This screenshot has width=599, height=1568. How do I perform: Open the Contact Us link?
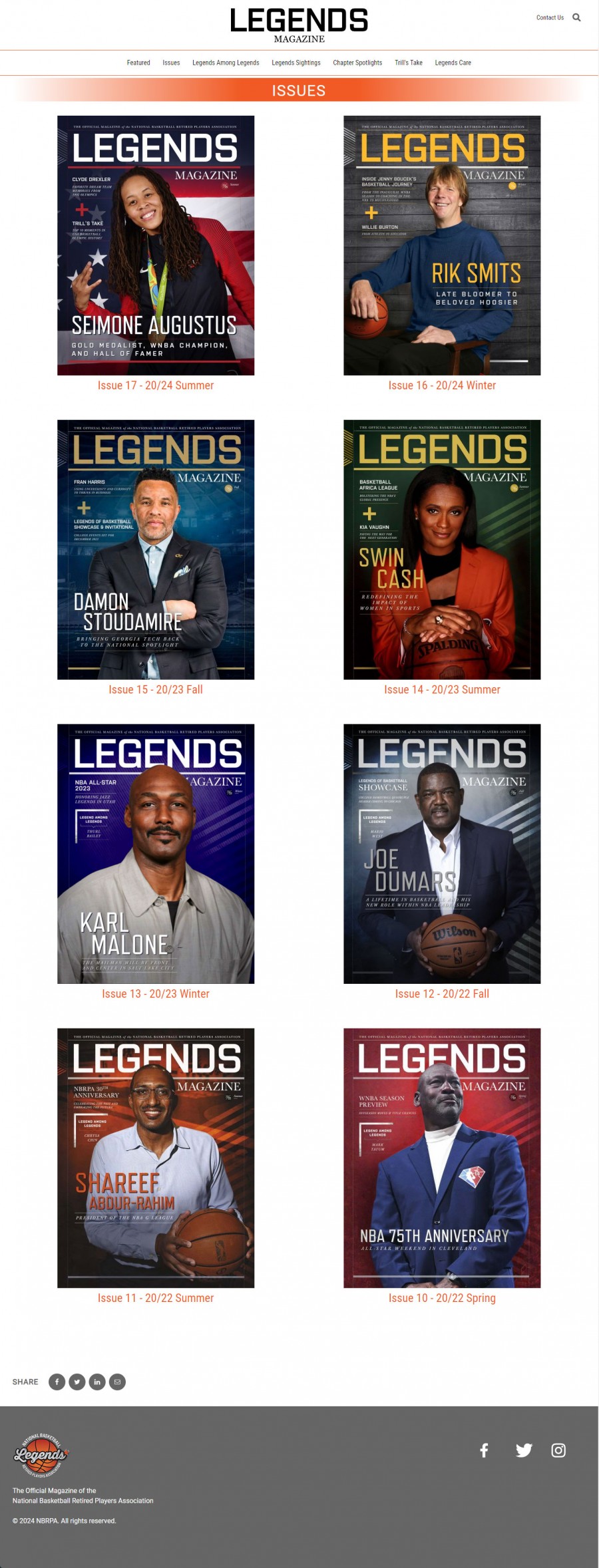(550, 18)
